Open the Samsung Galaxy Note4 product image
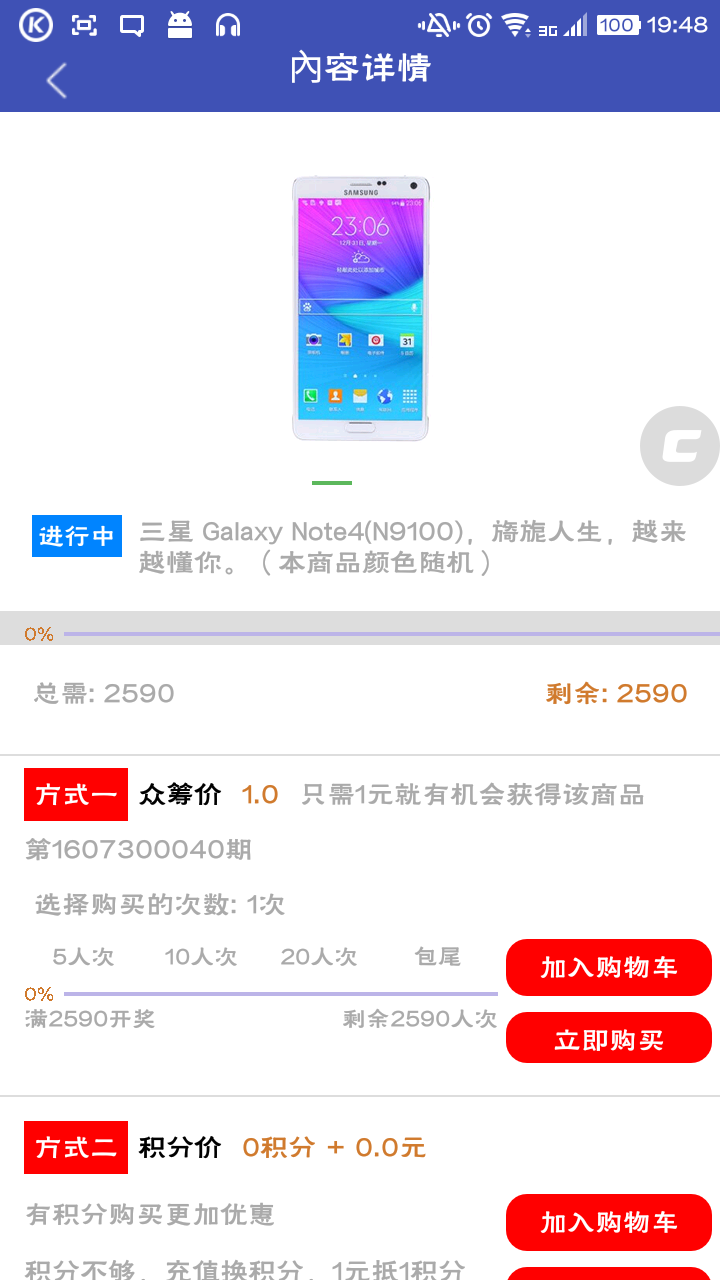This screenshot has width=720, height=1280. 361,308
